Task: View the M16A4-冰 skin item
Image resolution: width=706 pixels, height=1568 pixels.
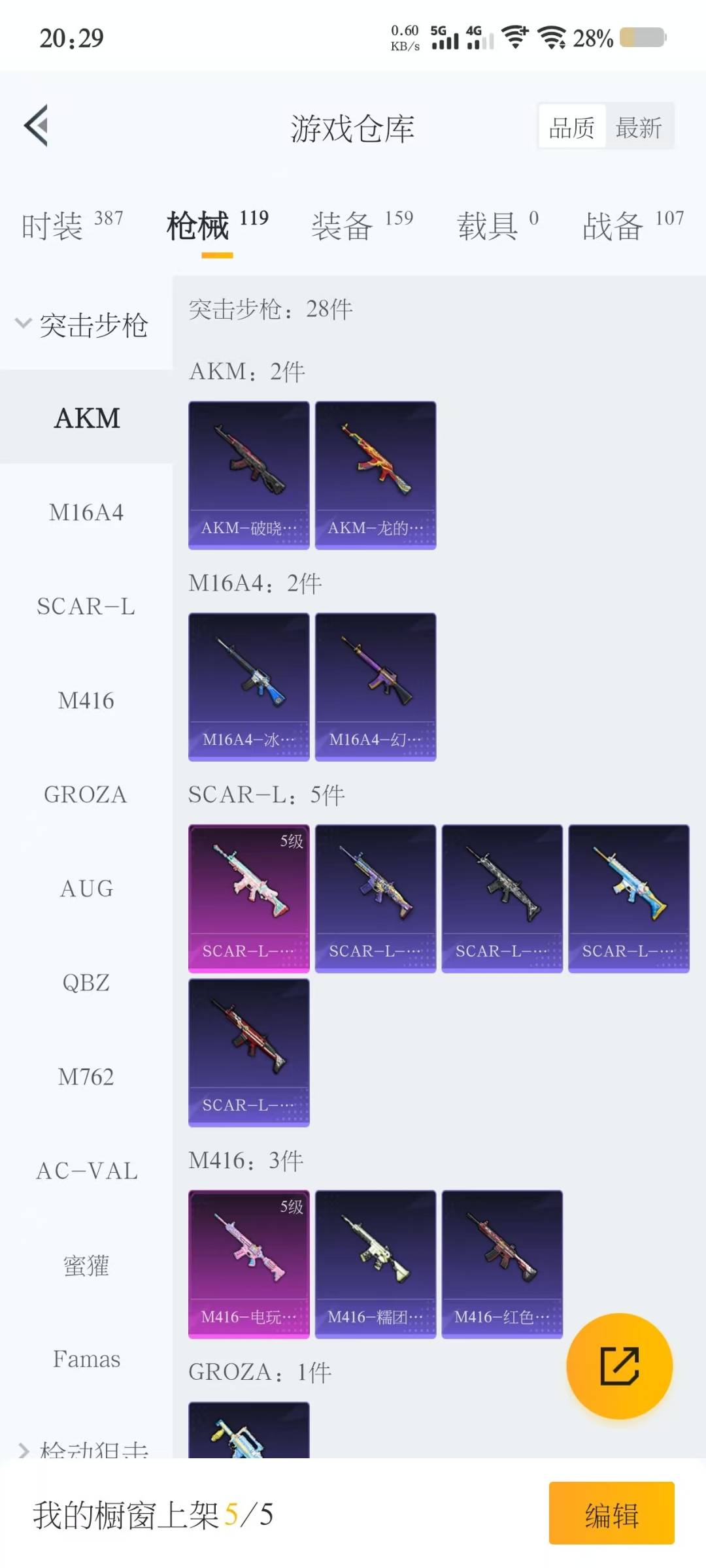Action: point(249,687)
